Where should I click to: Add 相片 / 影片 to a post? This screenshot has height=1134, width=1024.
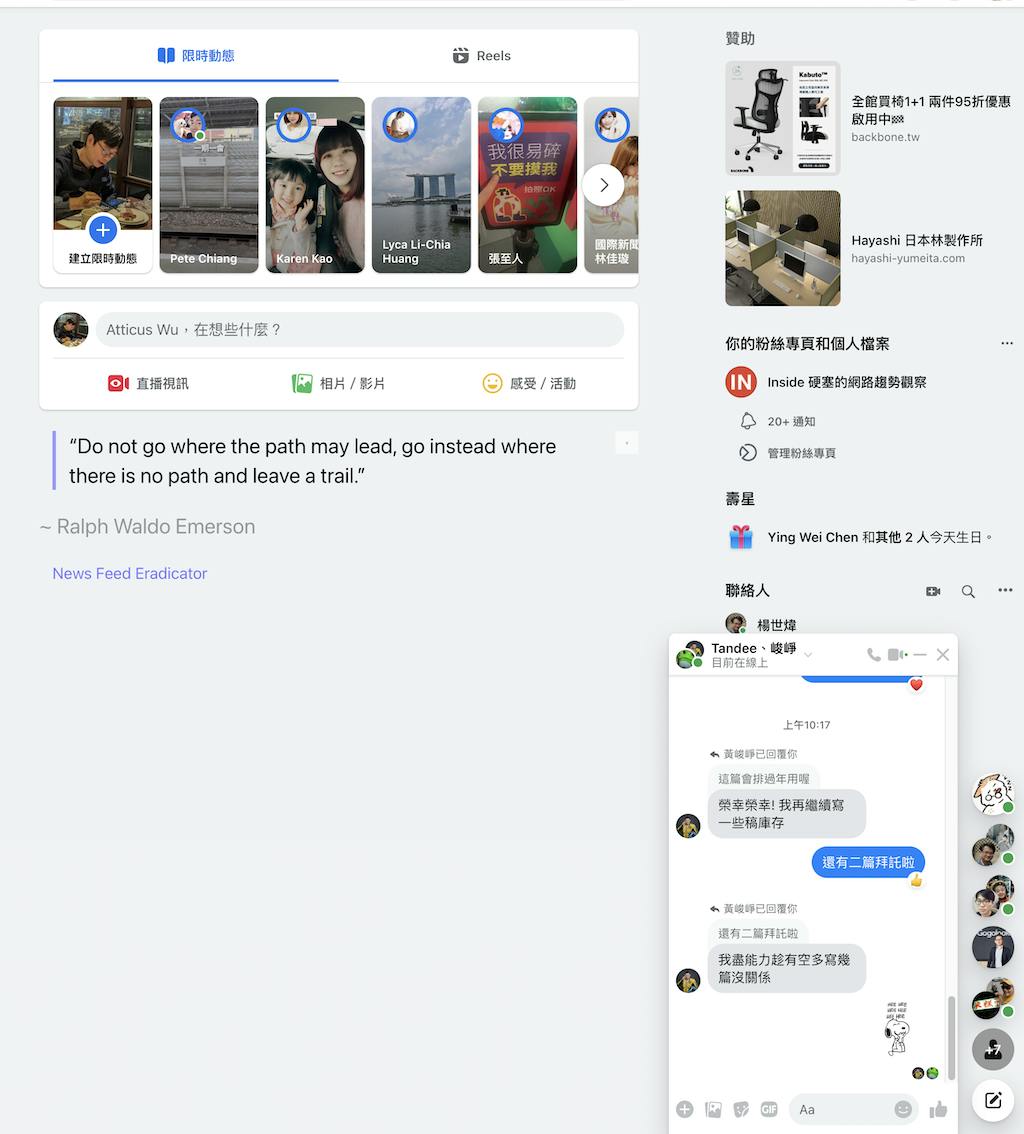pos(338,383)
